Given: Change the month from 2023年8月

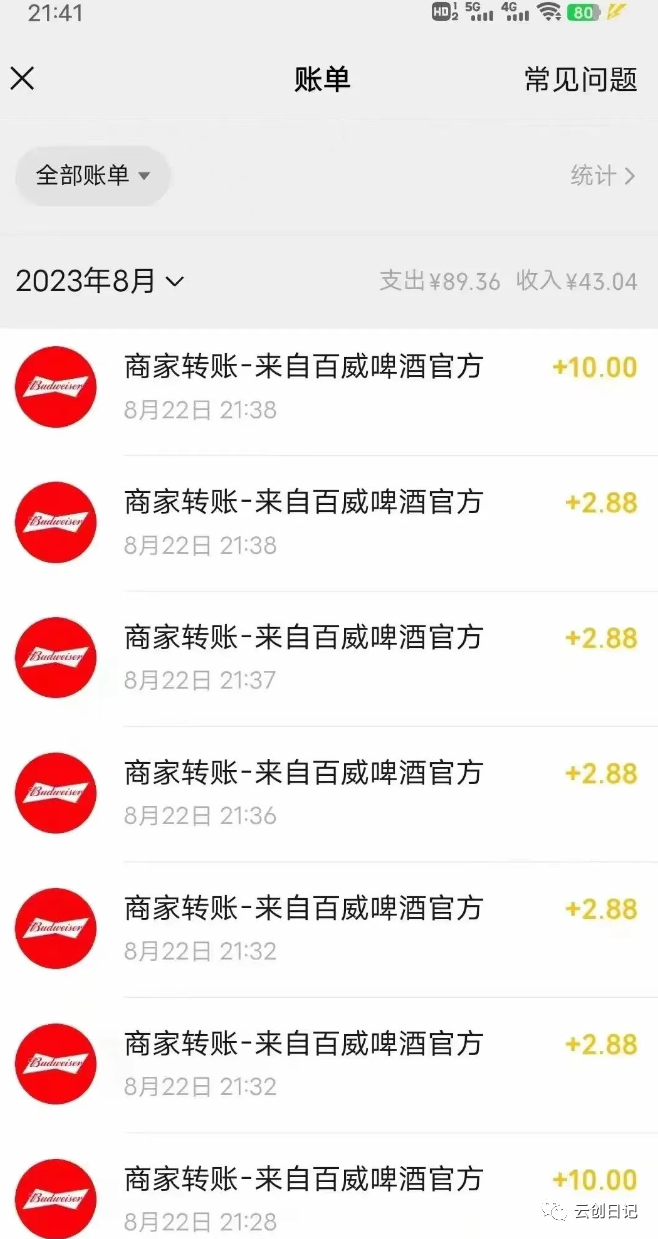Looking at the screenshot, I should point(100,282).
